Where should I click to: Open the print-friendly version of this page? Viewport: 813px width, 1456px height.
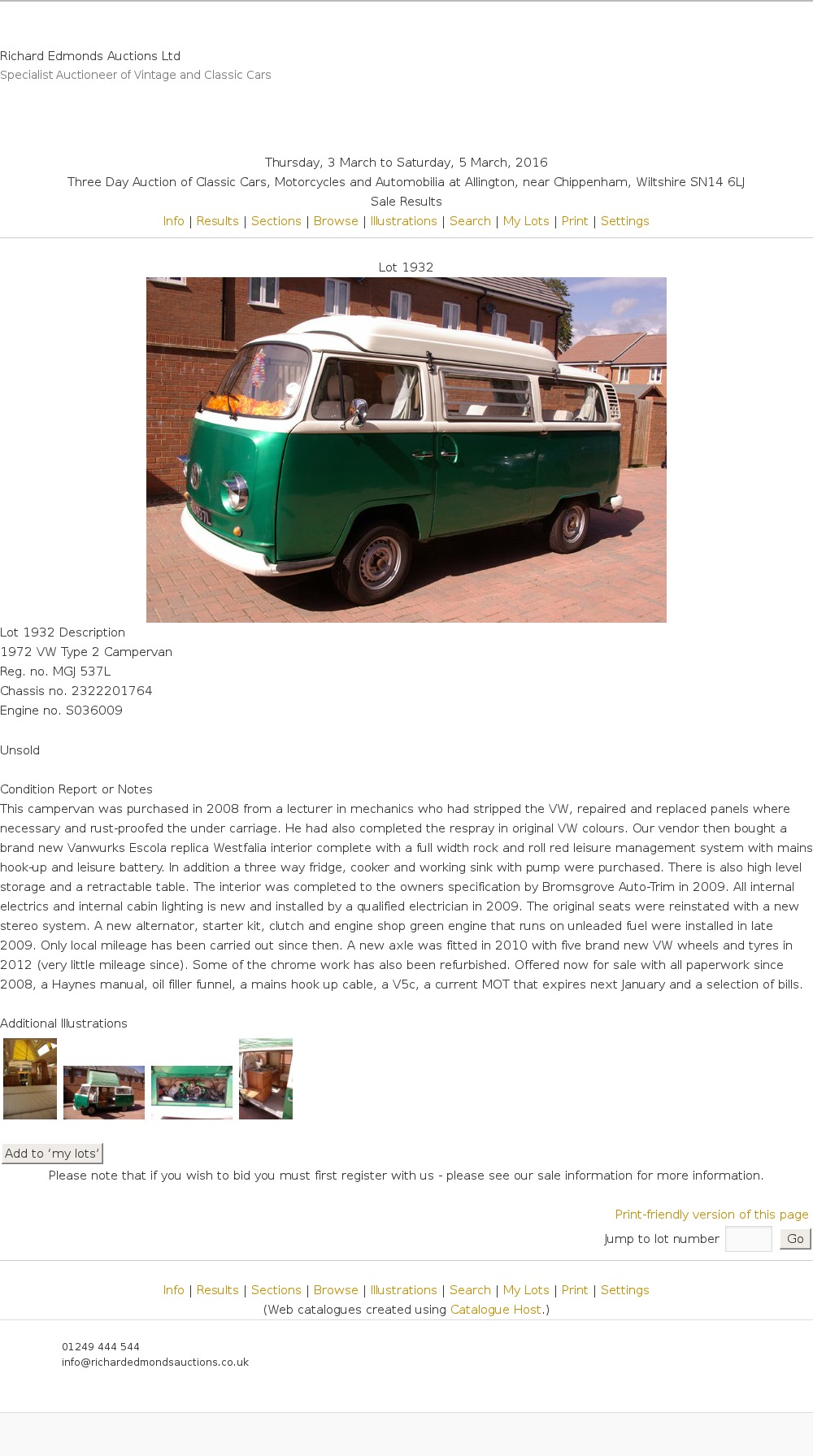[711, 1215]
